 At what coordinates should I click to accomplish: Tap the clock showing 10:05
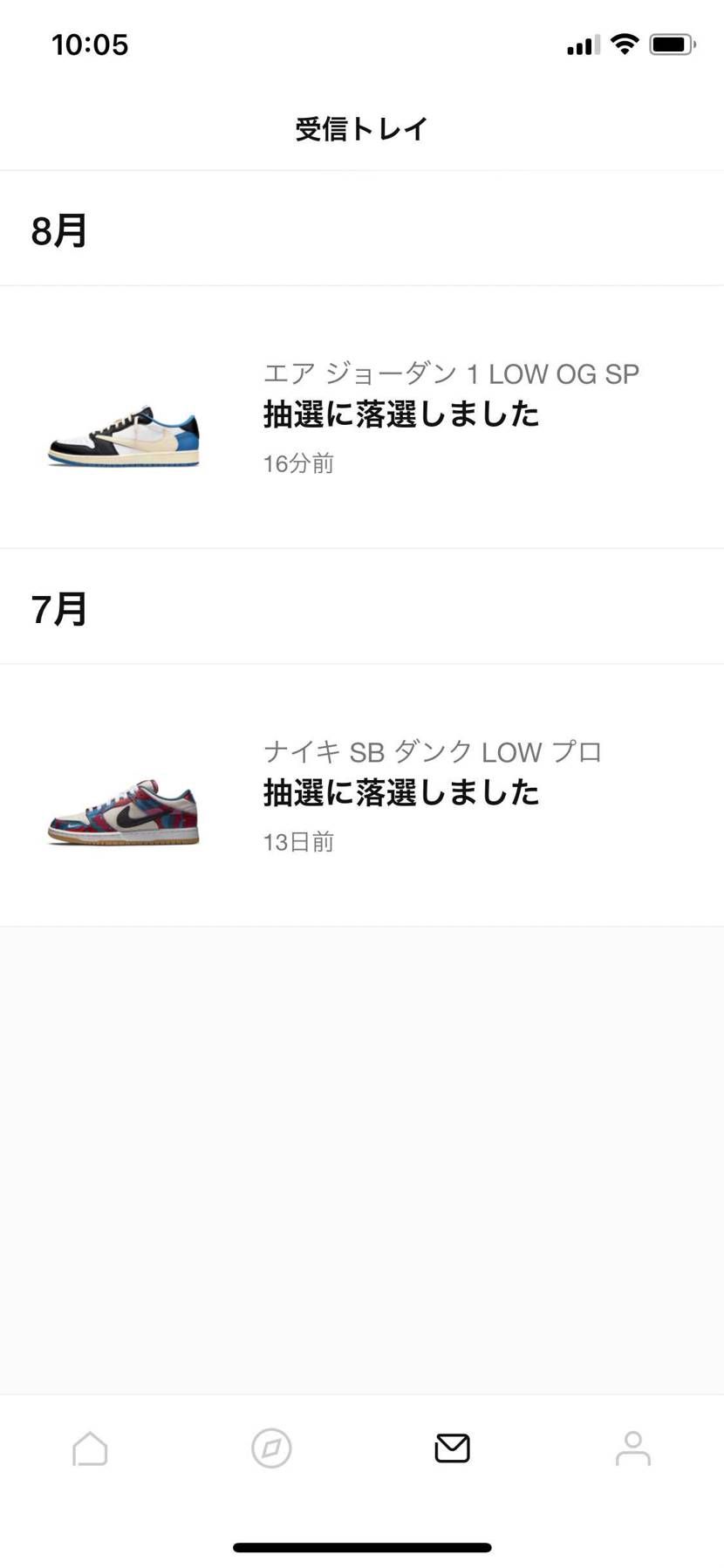pos(90,45)
